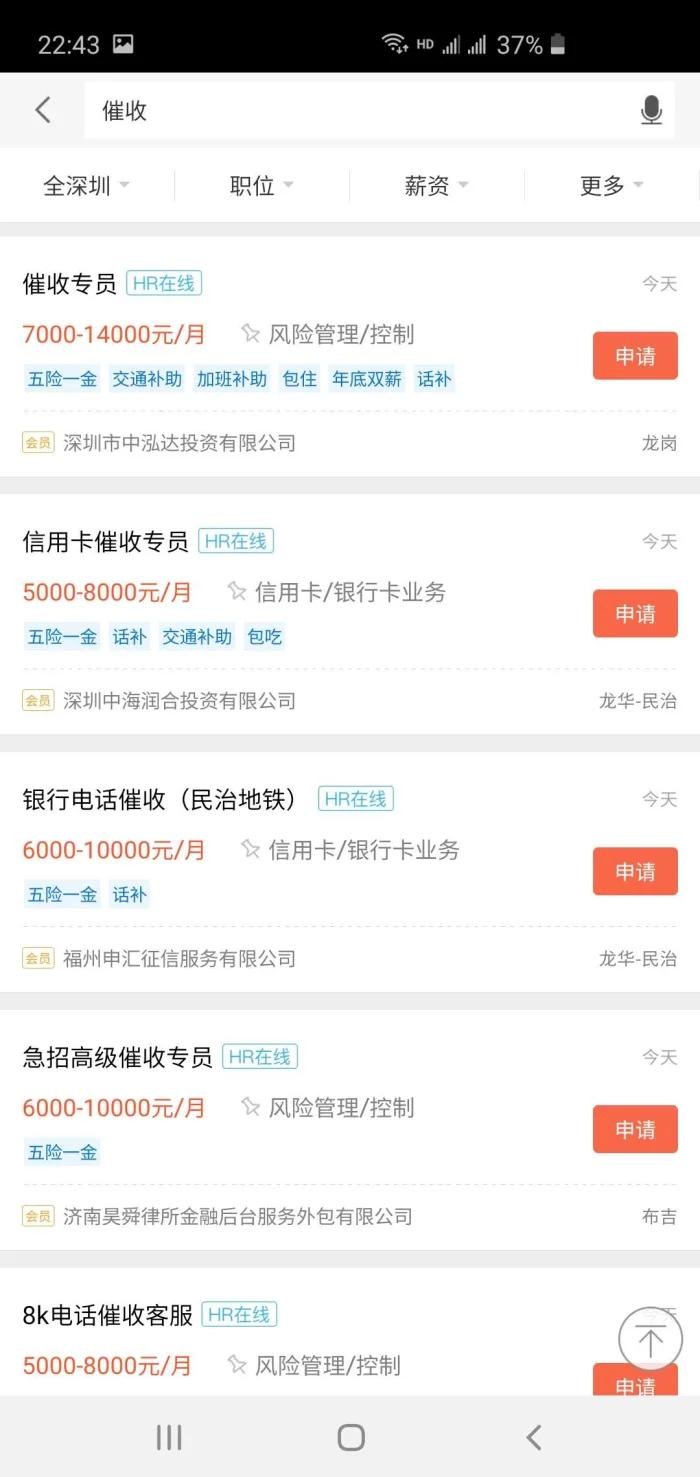Expand the 更多 filter options
Screen dimensions: 700x1477
[611, 186]
